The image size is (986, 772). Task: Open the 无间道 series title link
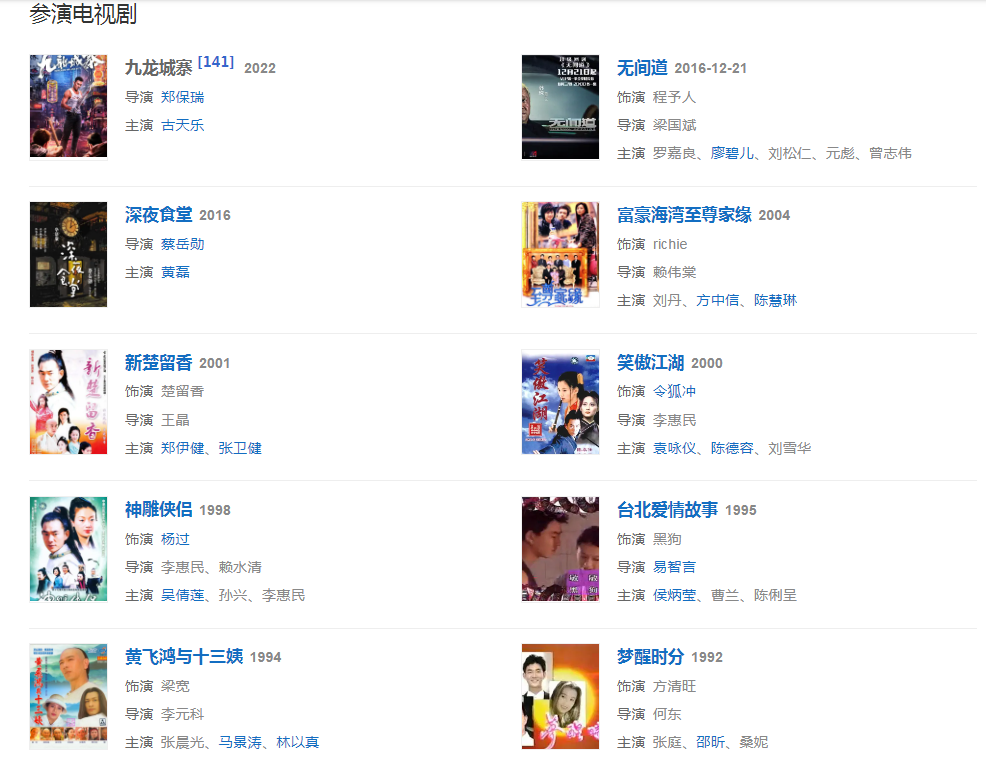(x=642, y=68)
